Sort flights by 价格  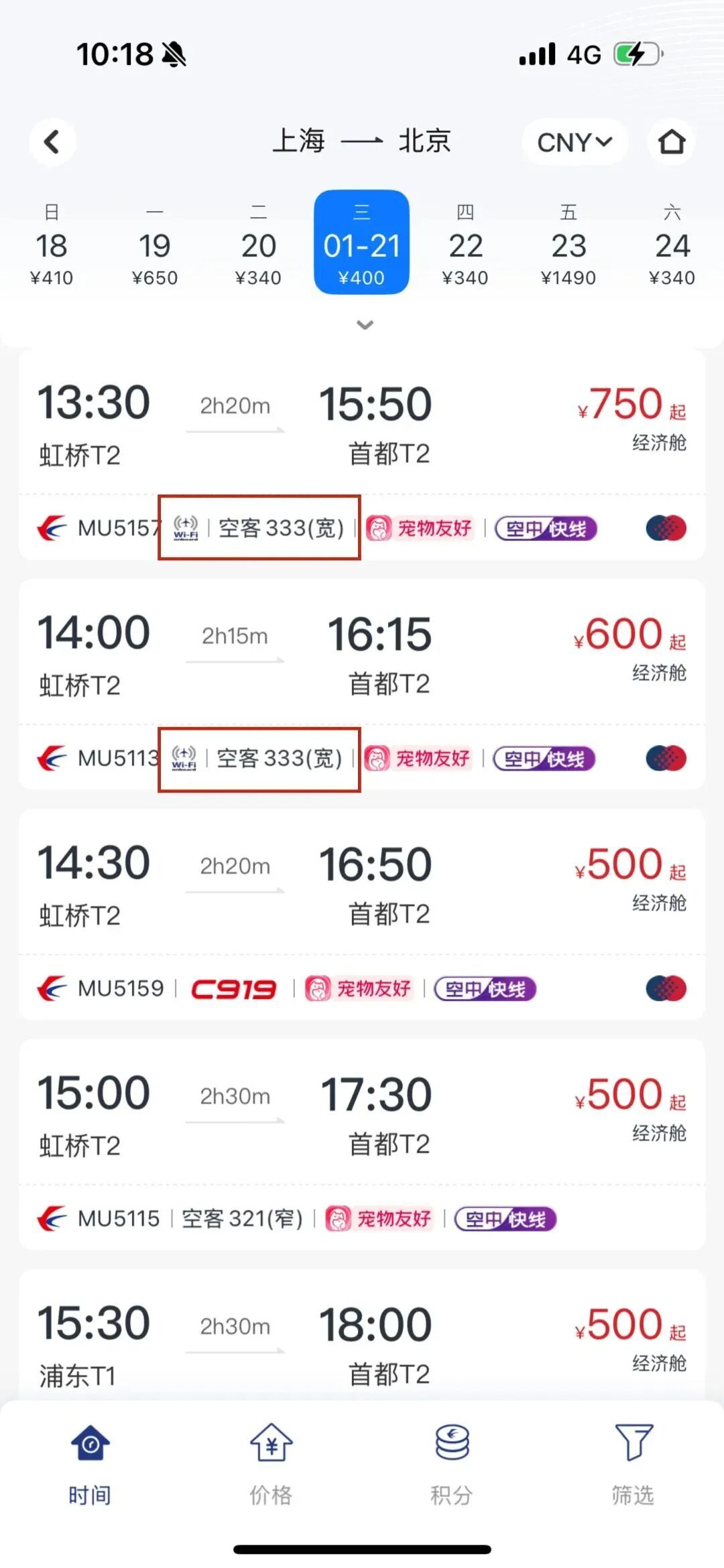pos(271,1465)
